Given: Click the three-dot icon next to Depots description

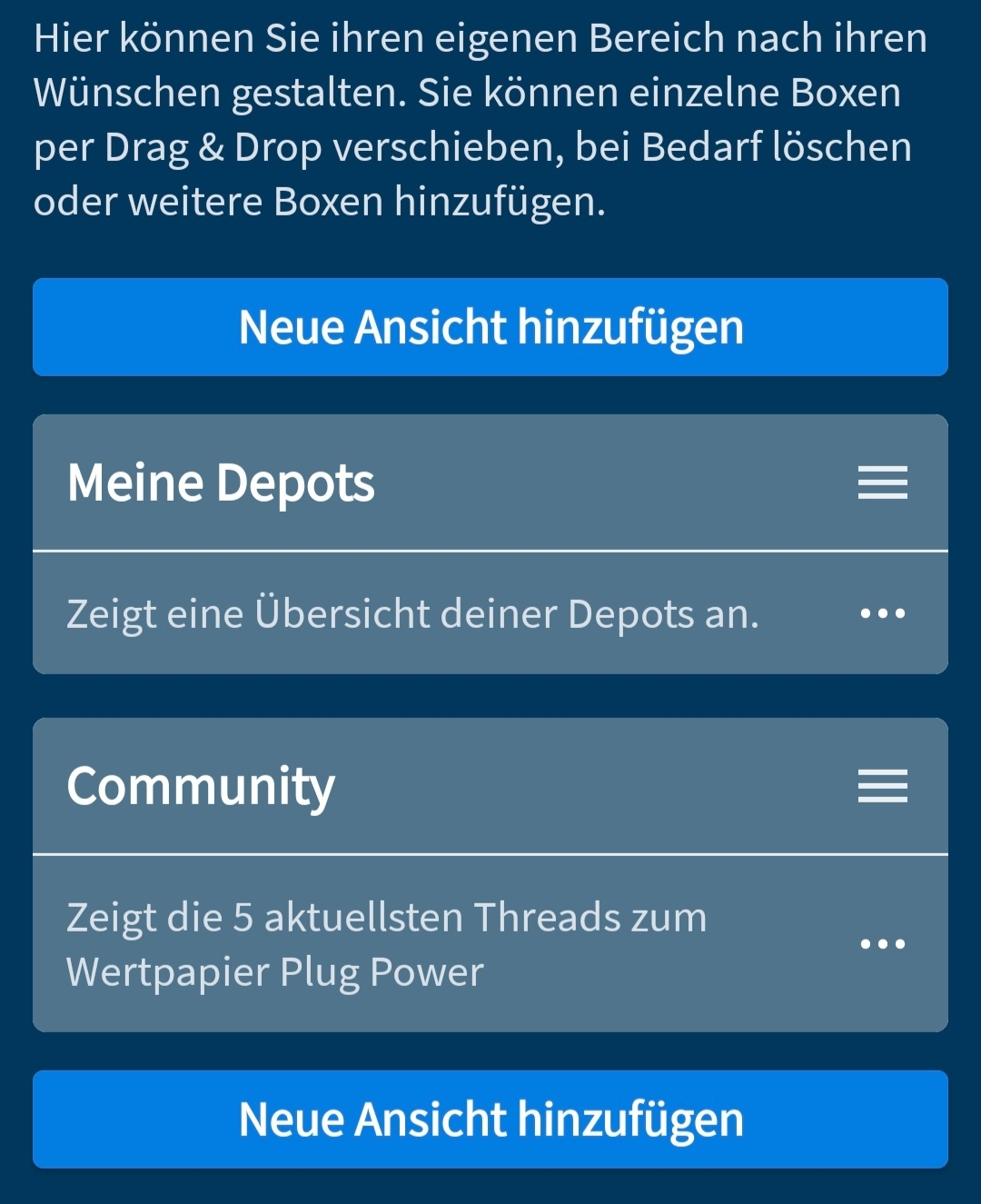Looking at the screenshot, I should click(882, 612).
